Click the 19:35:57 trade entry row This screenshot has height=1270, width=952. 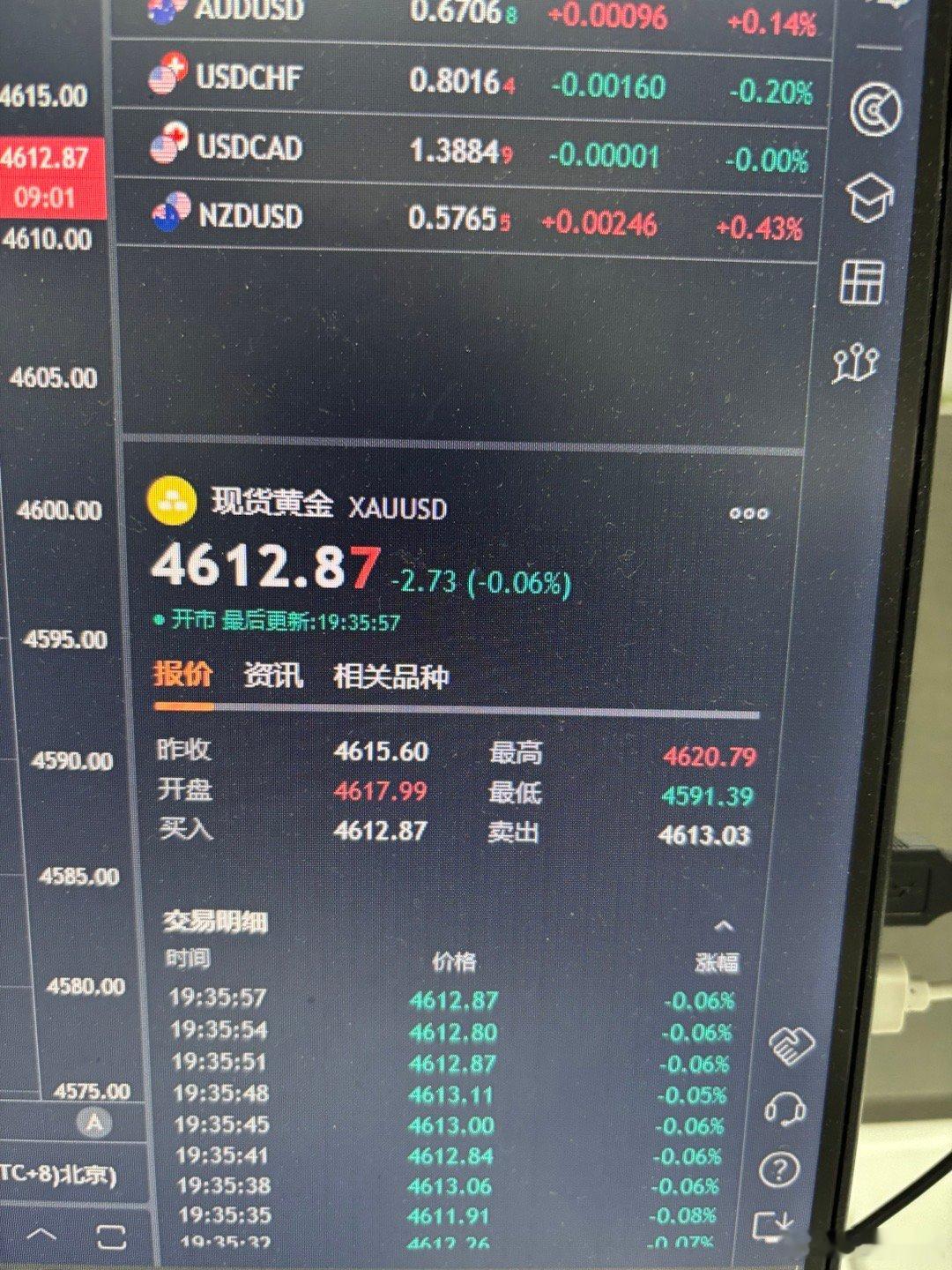[441, 1000]
